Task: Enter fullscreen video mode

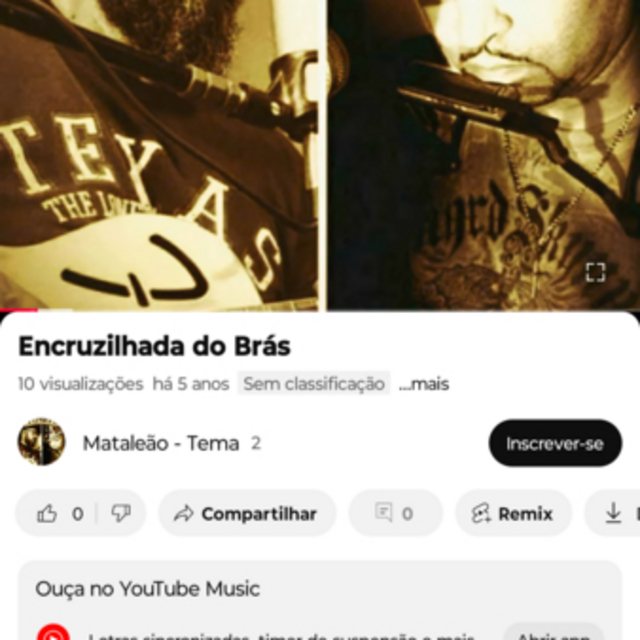Action: click(x=595, y=272)
